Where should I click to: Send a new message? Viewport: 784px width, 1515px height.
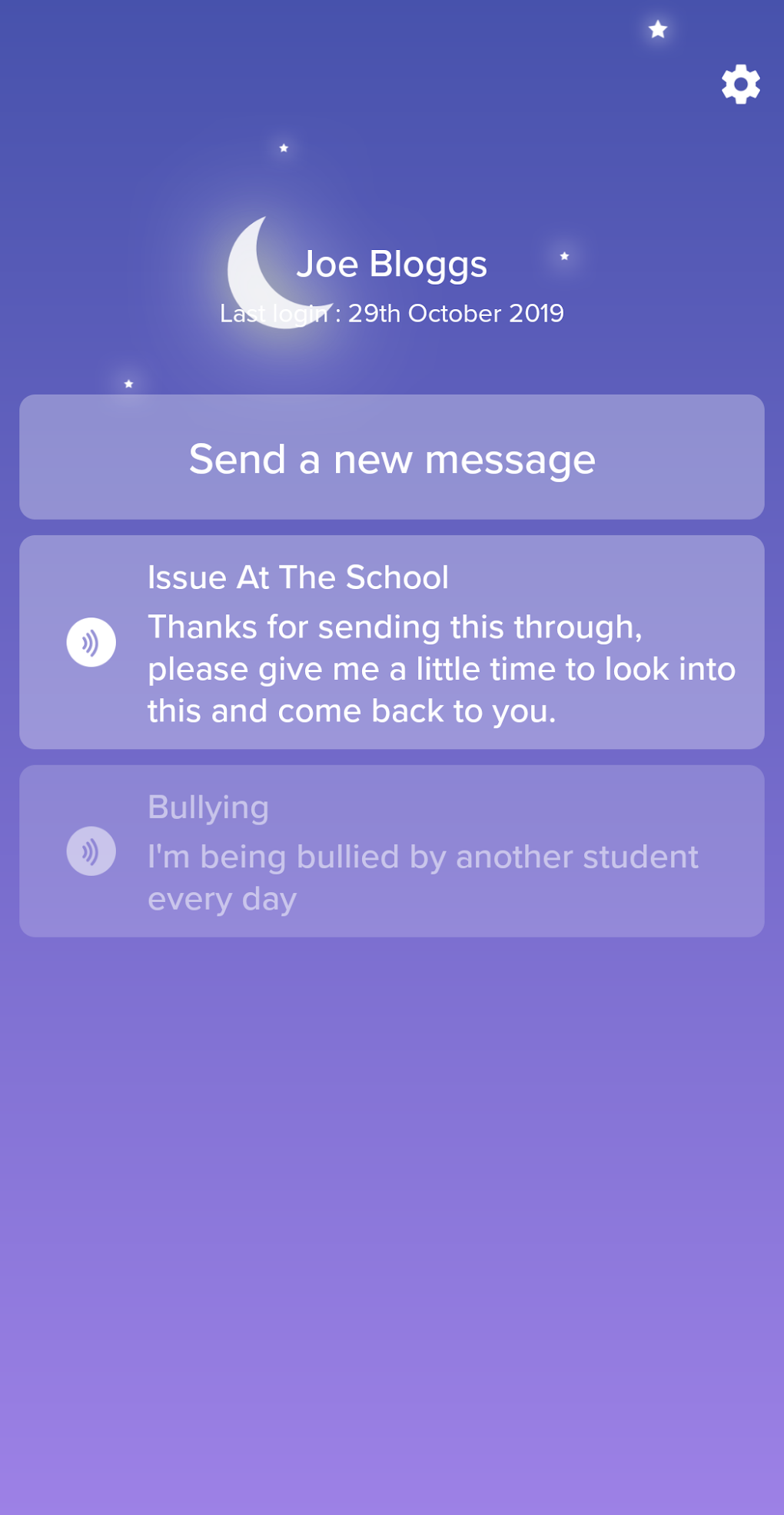pos(392,458)
